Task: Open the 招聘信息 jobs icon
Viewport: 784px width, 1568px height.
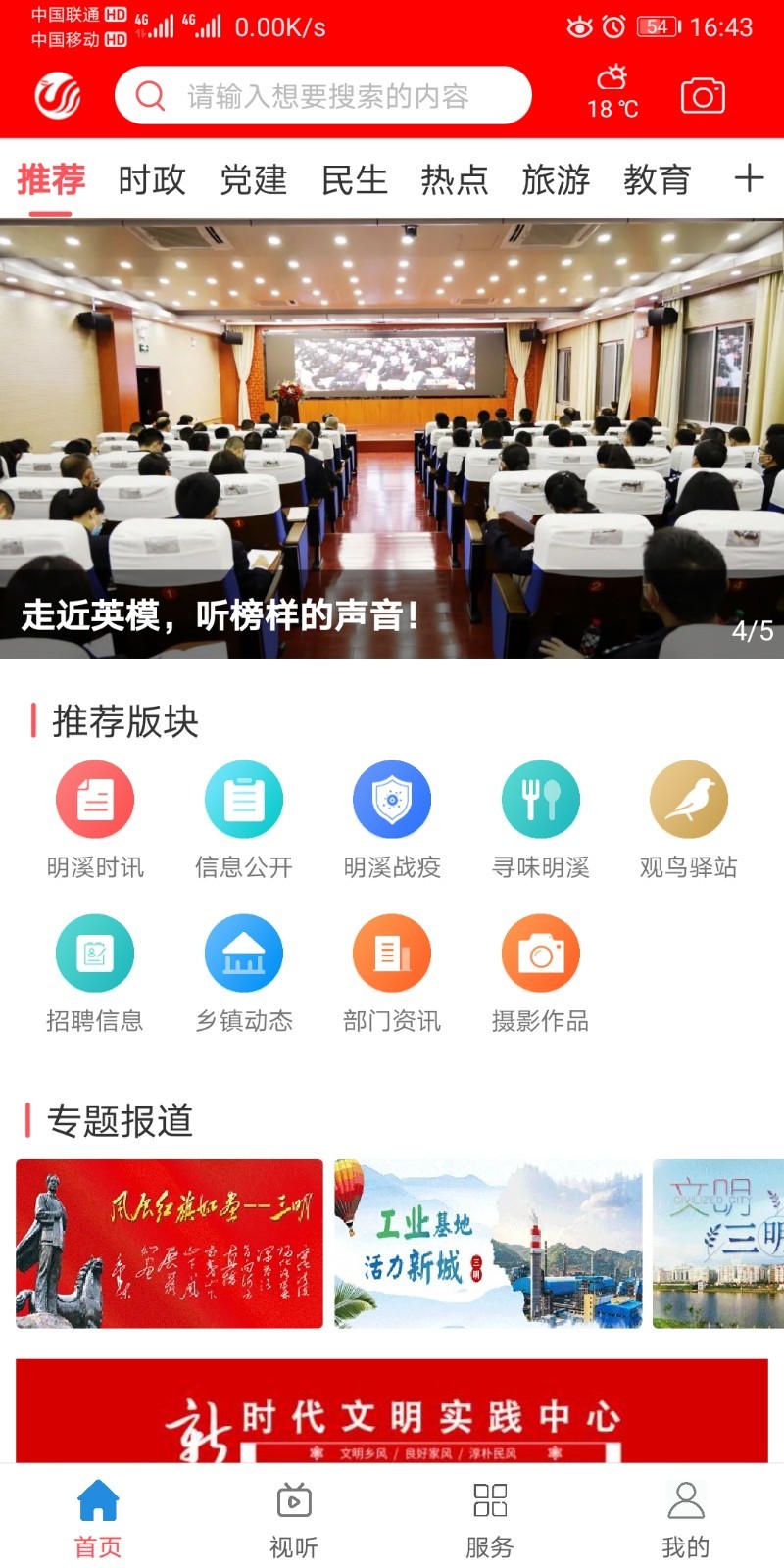Action: tap(95, 952)
